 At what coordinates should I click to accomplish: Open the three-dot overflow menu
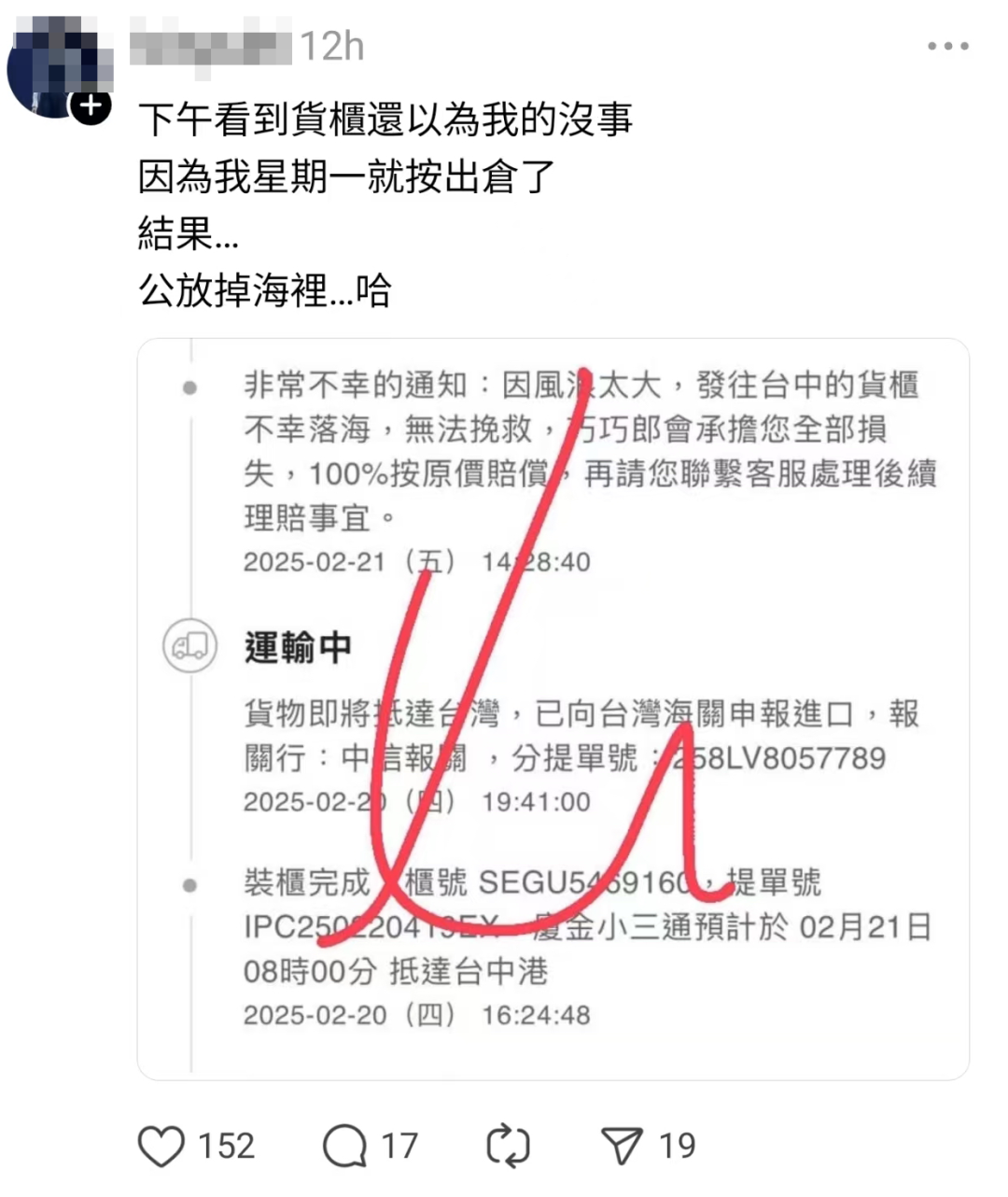point(947,46)
